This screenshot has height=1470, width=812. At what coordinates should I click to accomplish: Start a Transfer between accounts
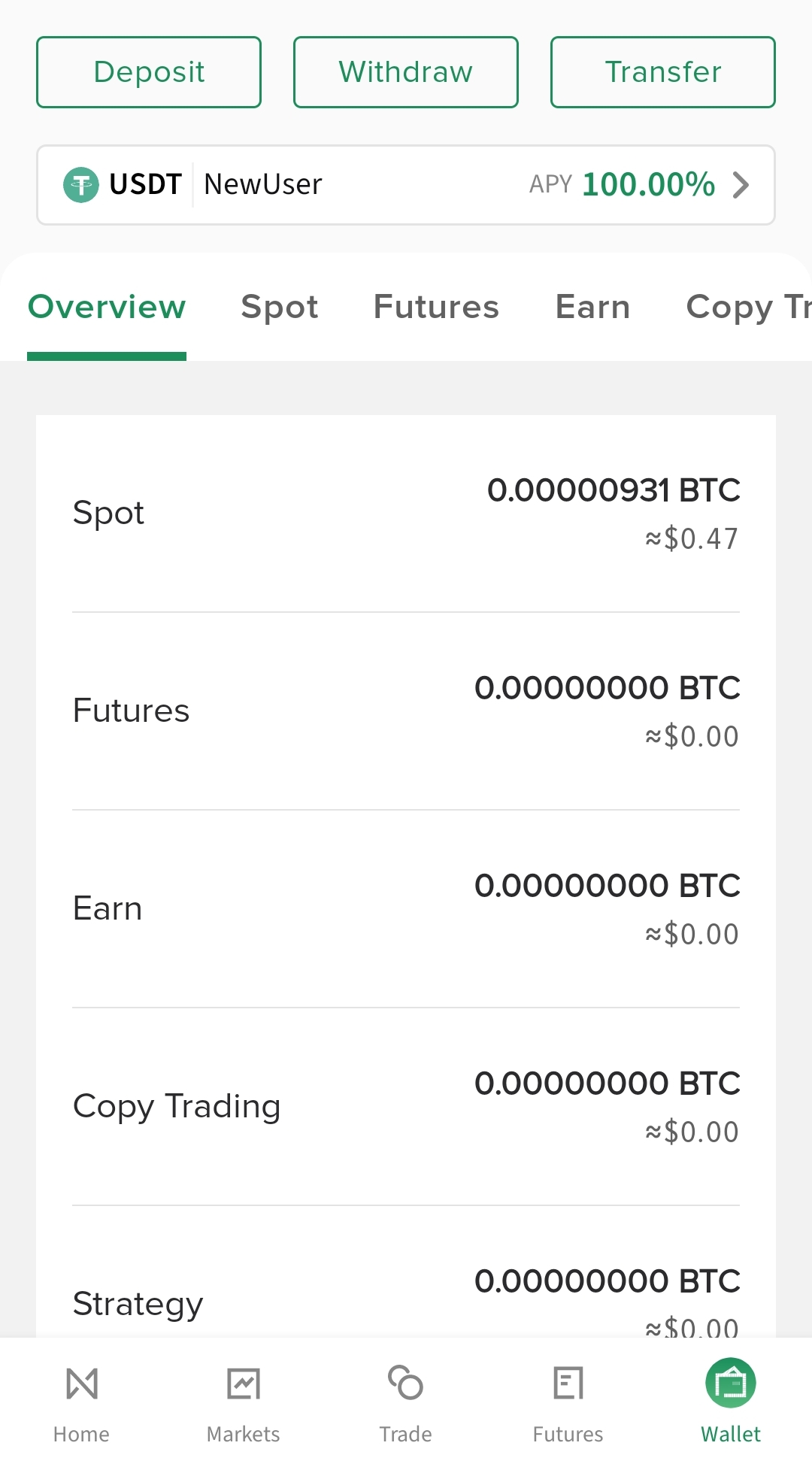(662, 72)
